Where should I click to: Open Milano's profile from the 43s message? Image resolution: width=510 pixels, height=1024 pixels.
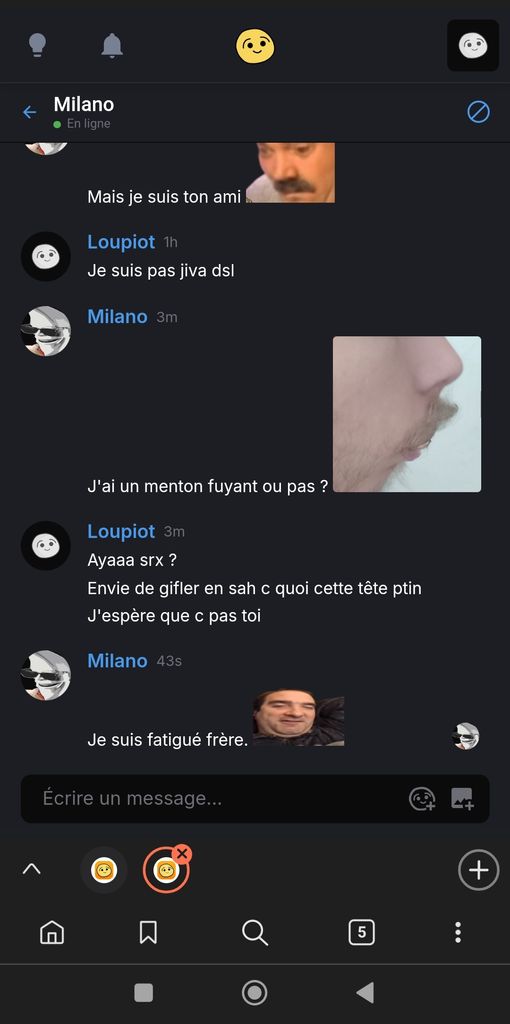(x=46, y=675)
